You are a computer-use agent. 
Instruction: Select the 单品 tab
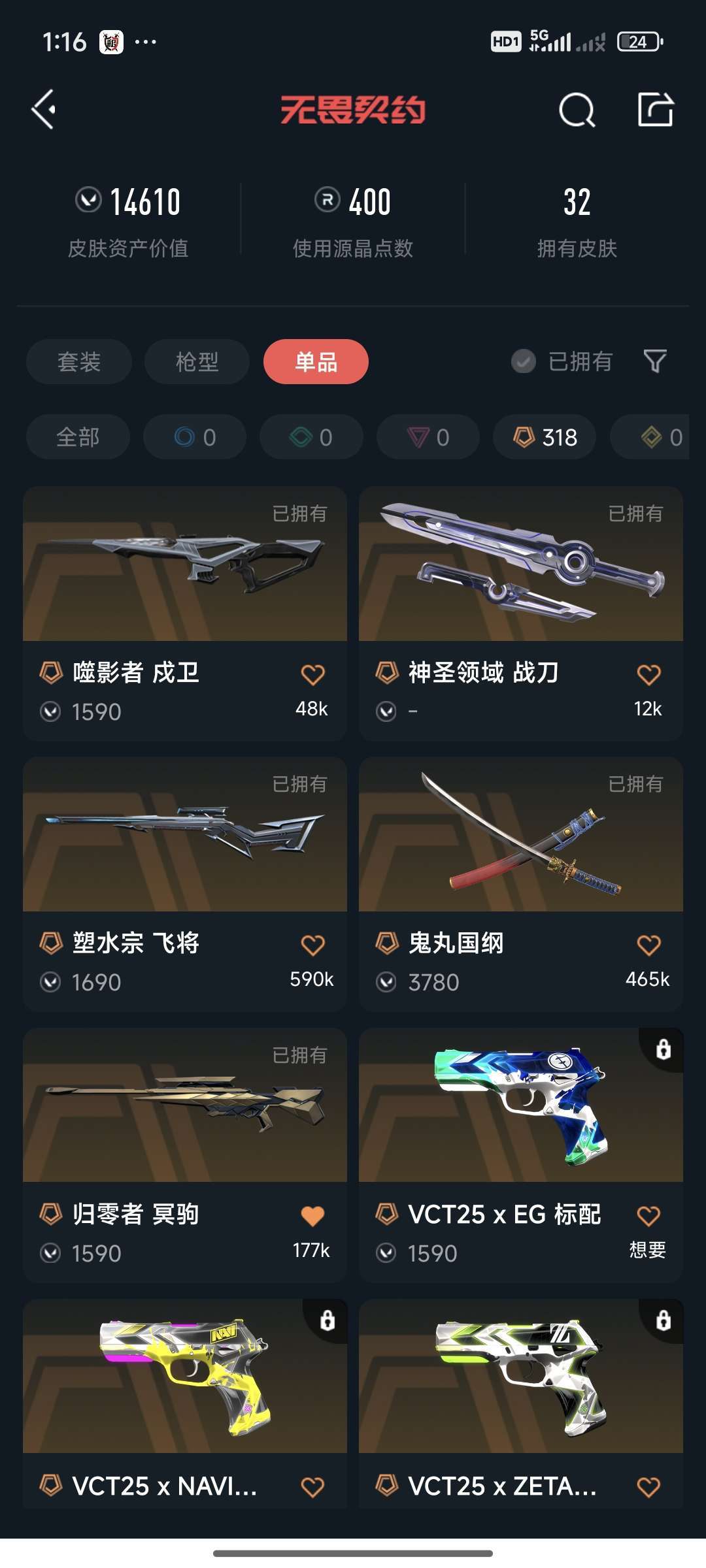(x=316, y=362)
